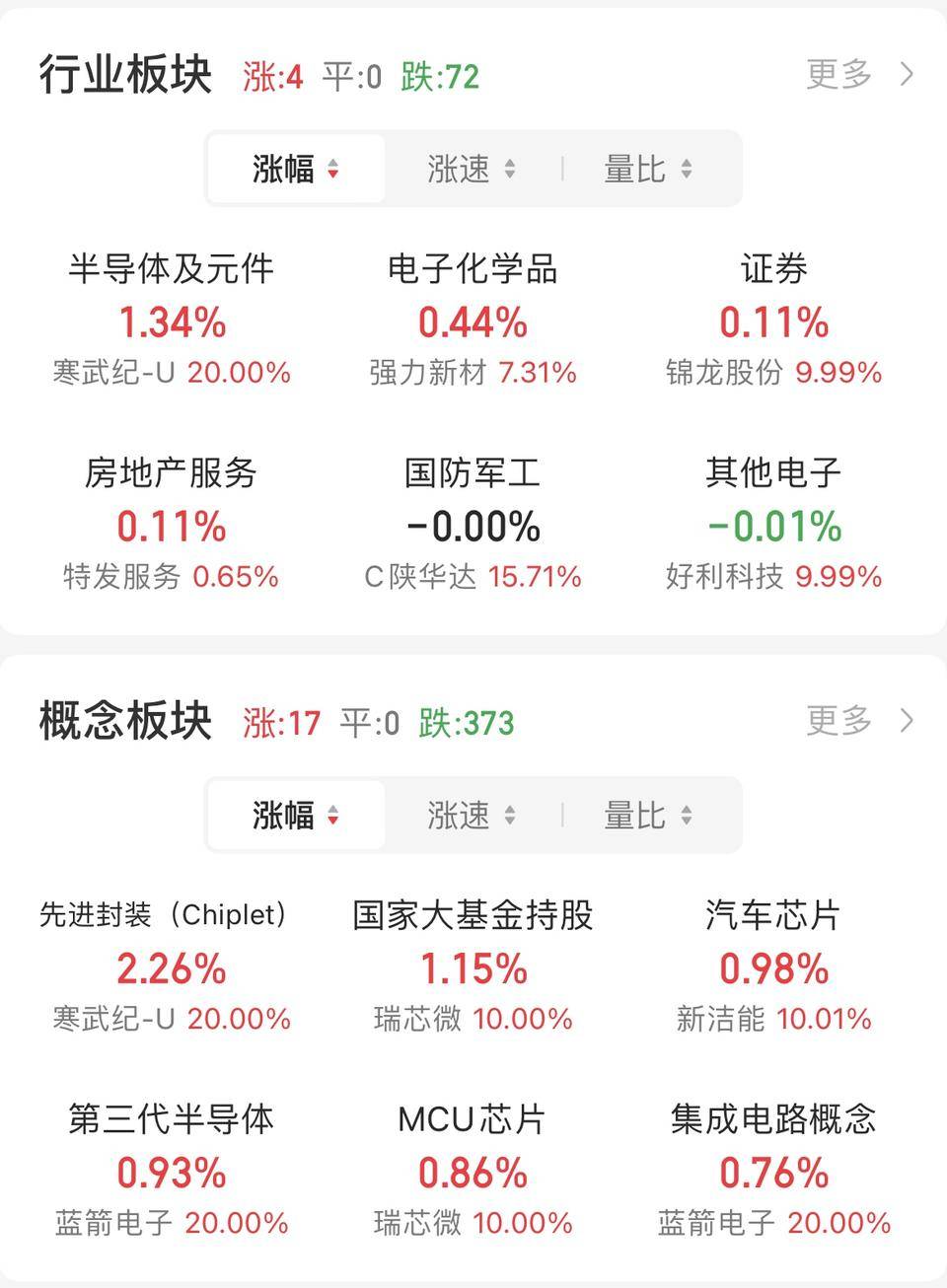
Task: Select 涨幅 tab under 概念板块
Action: (295, 816)
